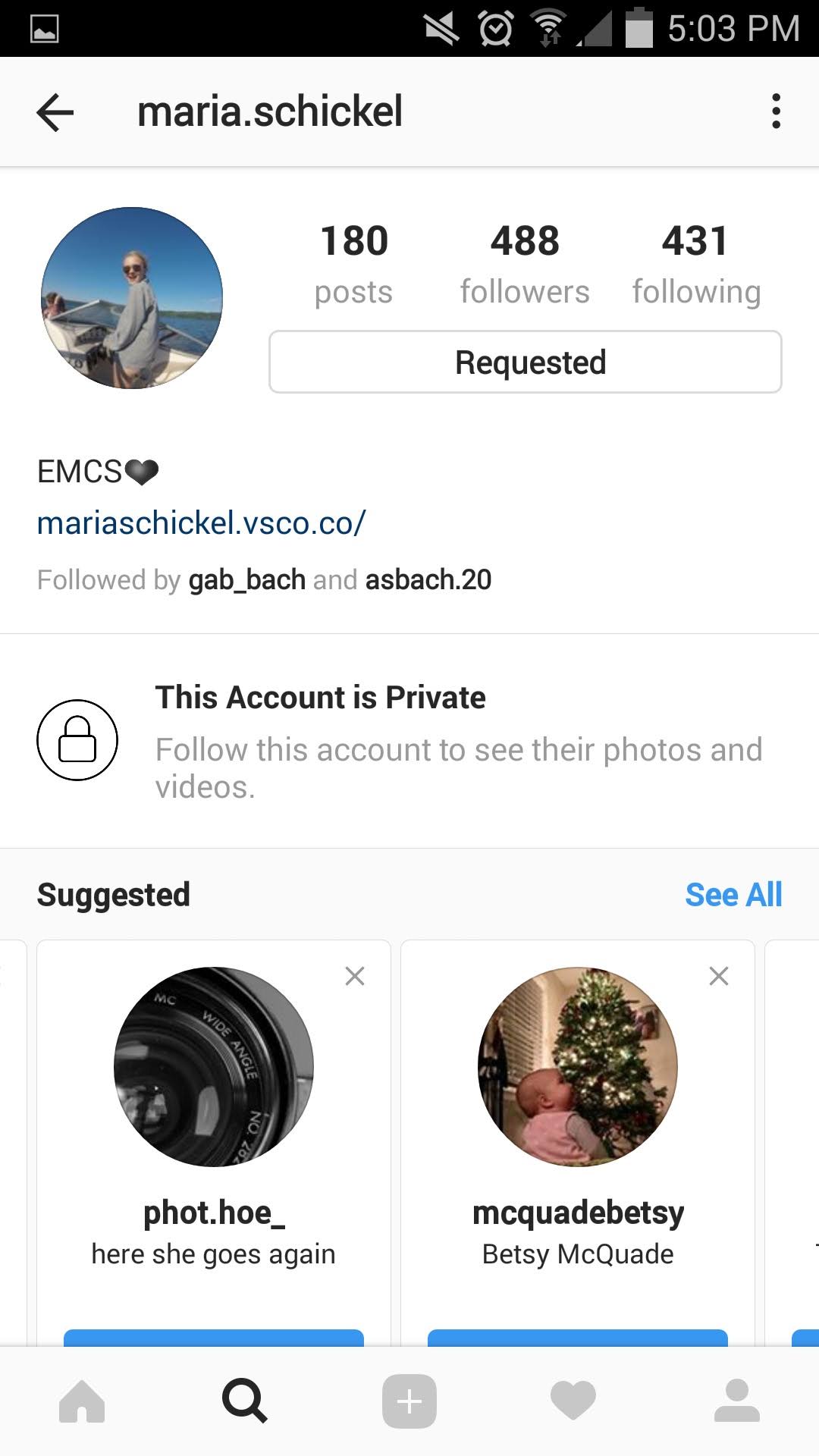Open follower gab_bach's profile
Viewport: 819px width, 1456px height.
[246, 580]
